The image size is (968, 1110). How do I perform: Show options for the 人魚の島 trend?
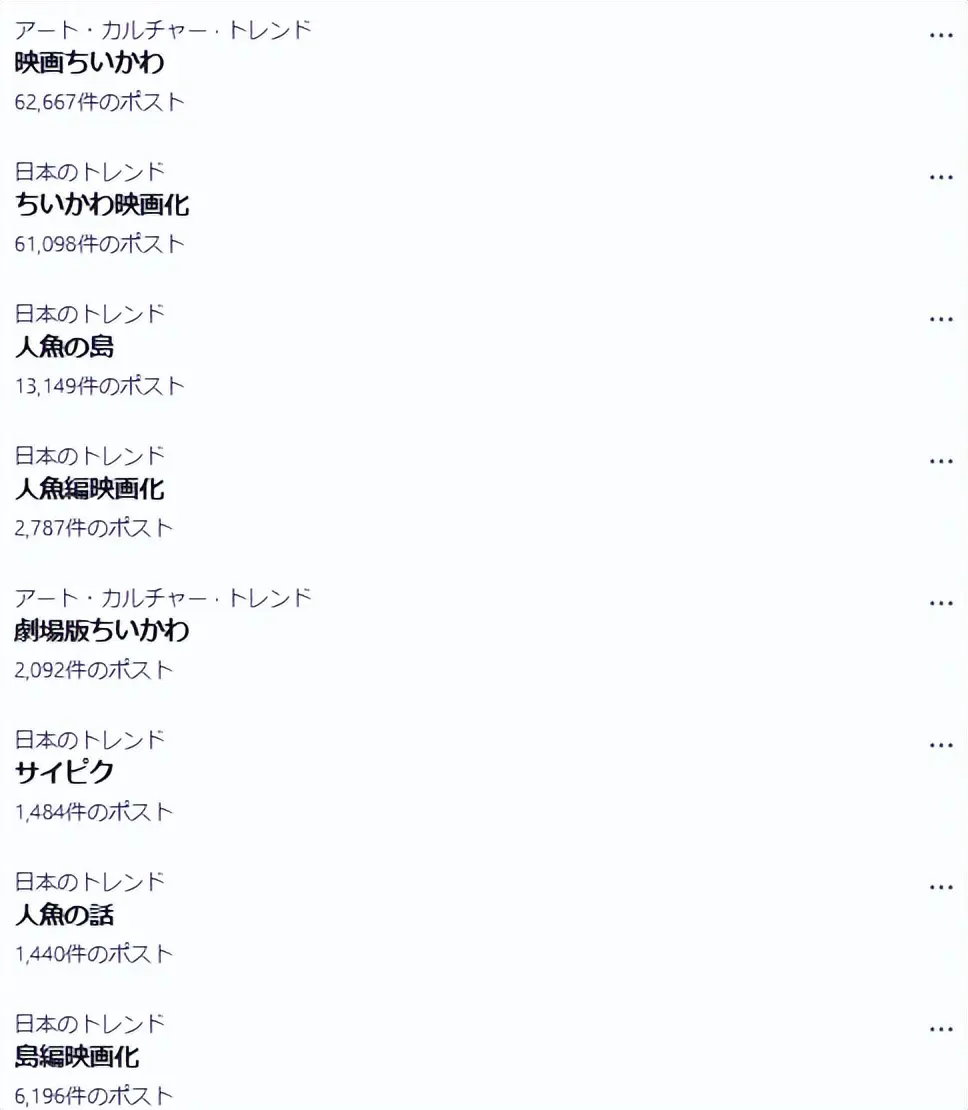pos(940,319)
